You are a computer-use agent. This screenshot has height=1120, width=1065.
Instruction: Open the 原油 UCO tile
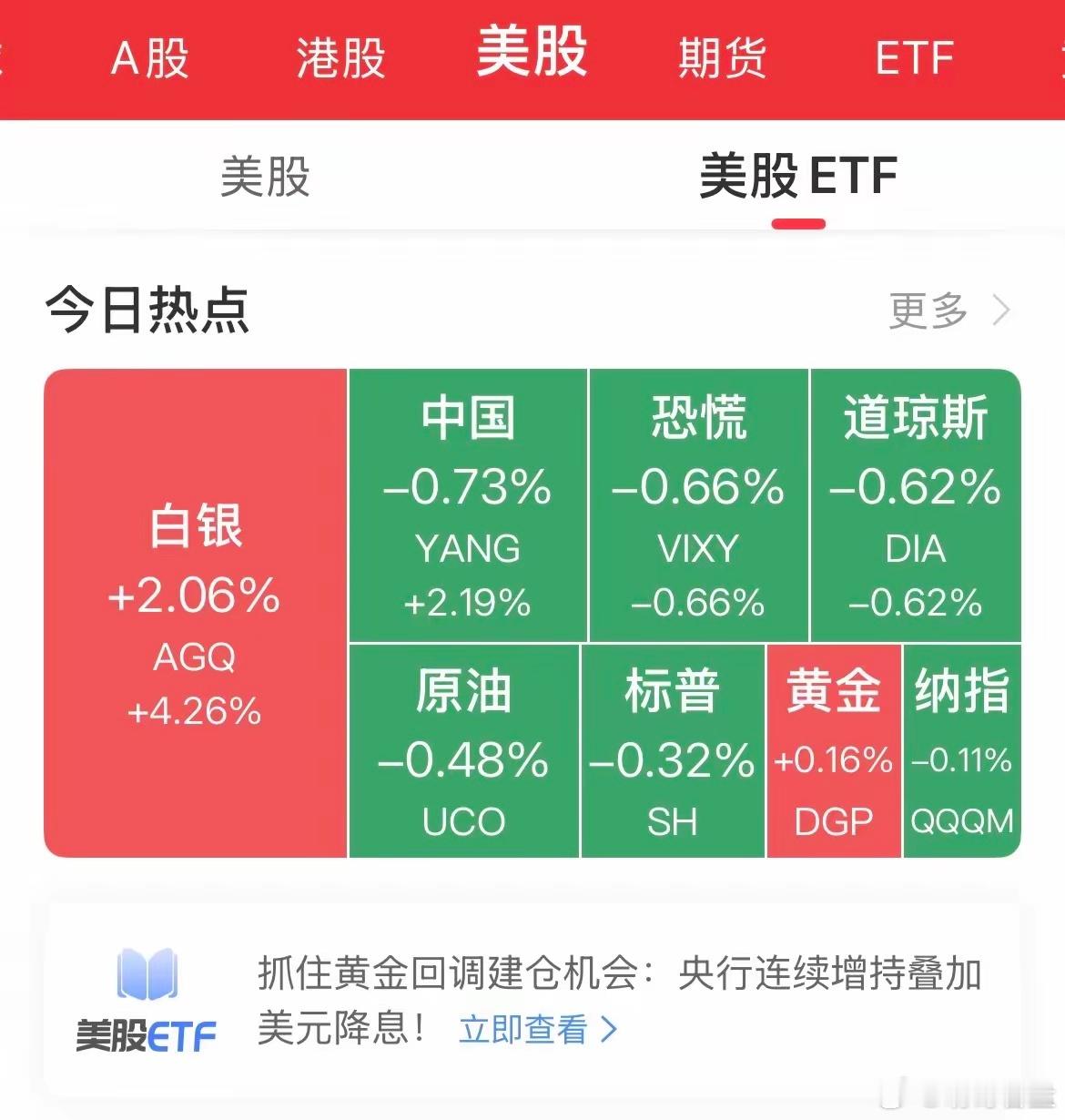(464, 751)
